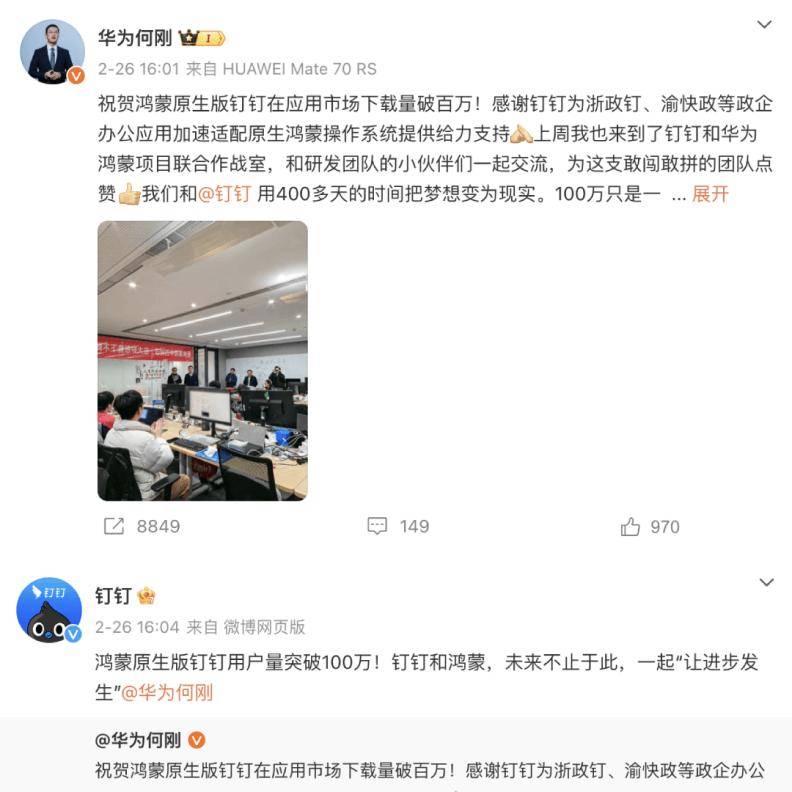
Task: Tap the @华为何刚 mention in 钉钉's post
Action: [x=167, y=692]
